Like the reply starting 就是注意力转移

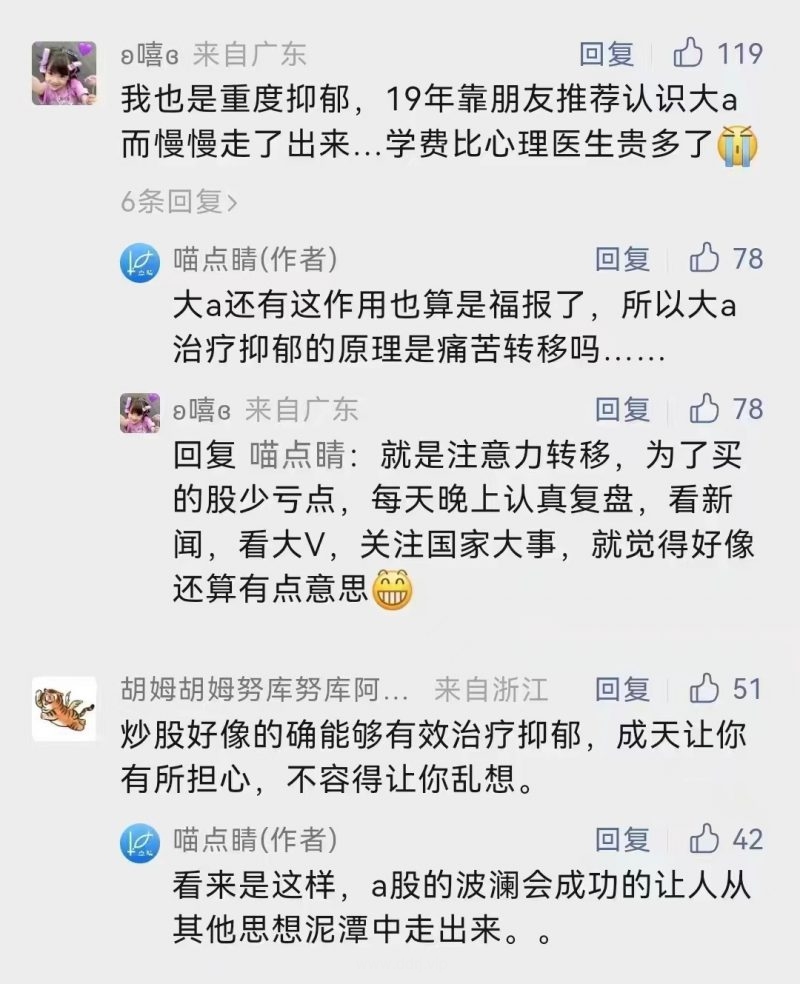[706, 409]
